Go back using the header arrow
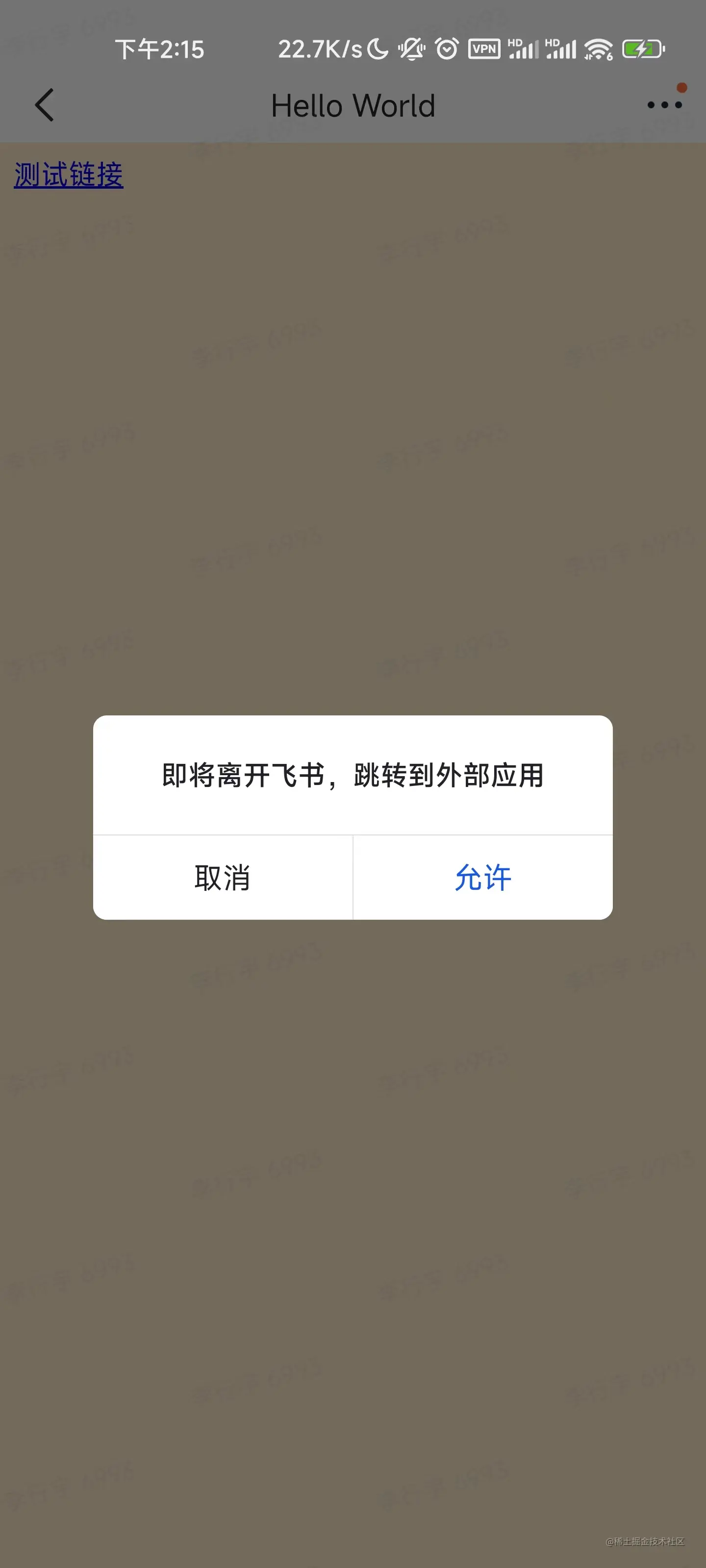 tap(45, 105)
